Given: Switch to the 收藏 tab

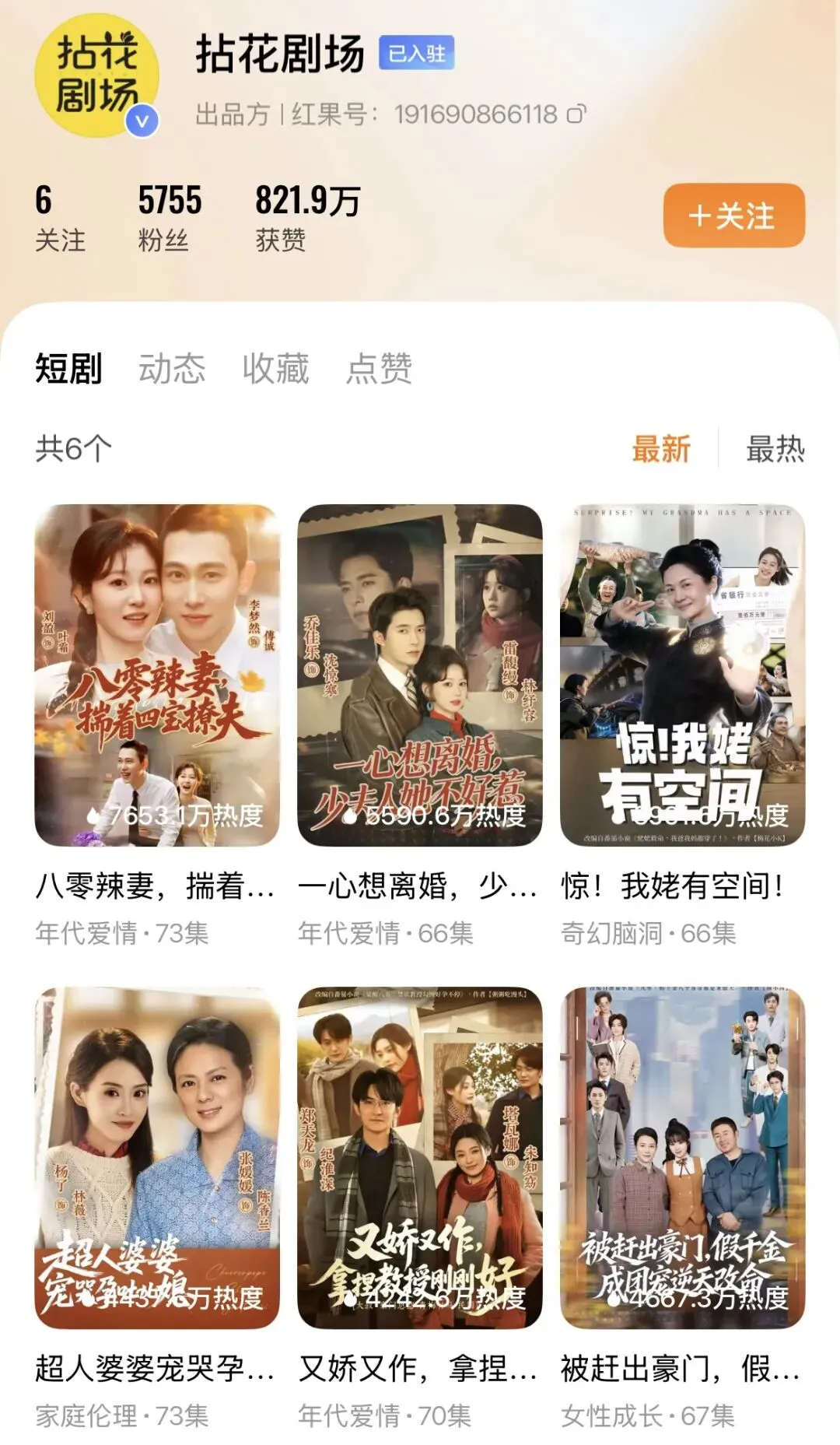Looking at the screenshot, I should point(275,368).
